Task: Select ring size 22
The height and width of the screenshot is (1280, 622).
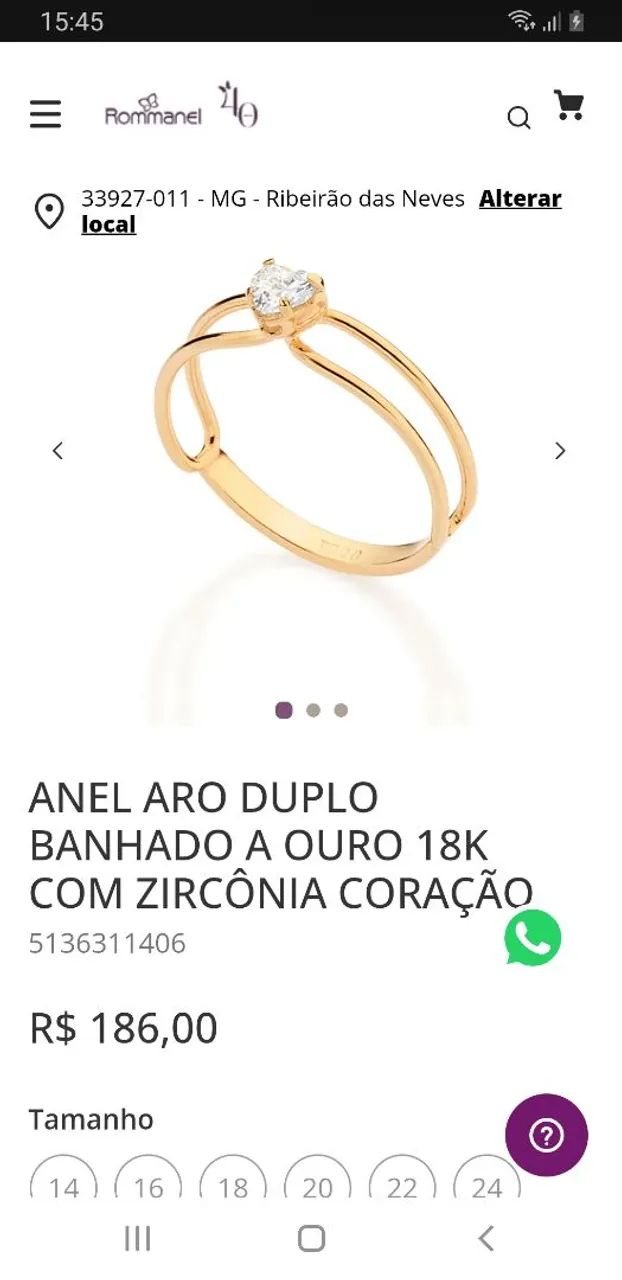Action: tap(402, 1178)
